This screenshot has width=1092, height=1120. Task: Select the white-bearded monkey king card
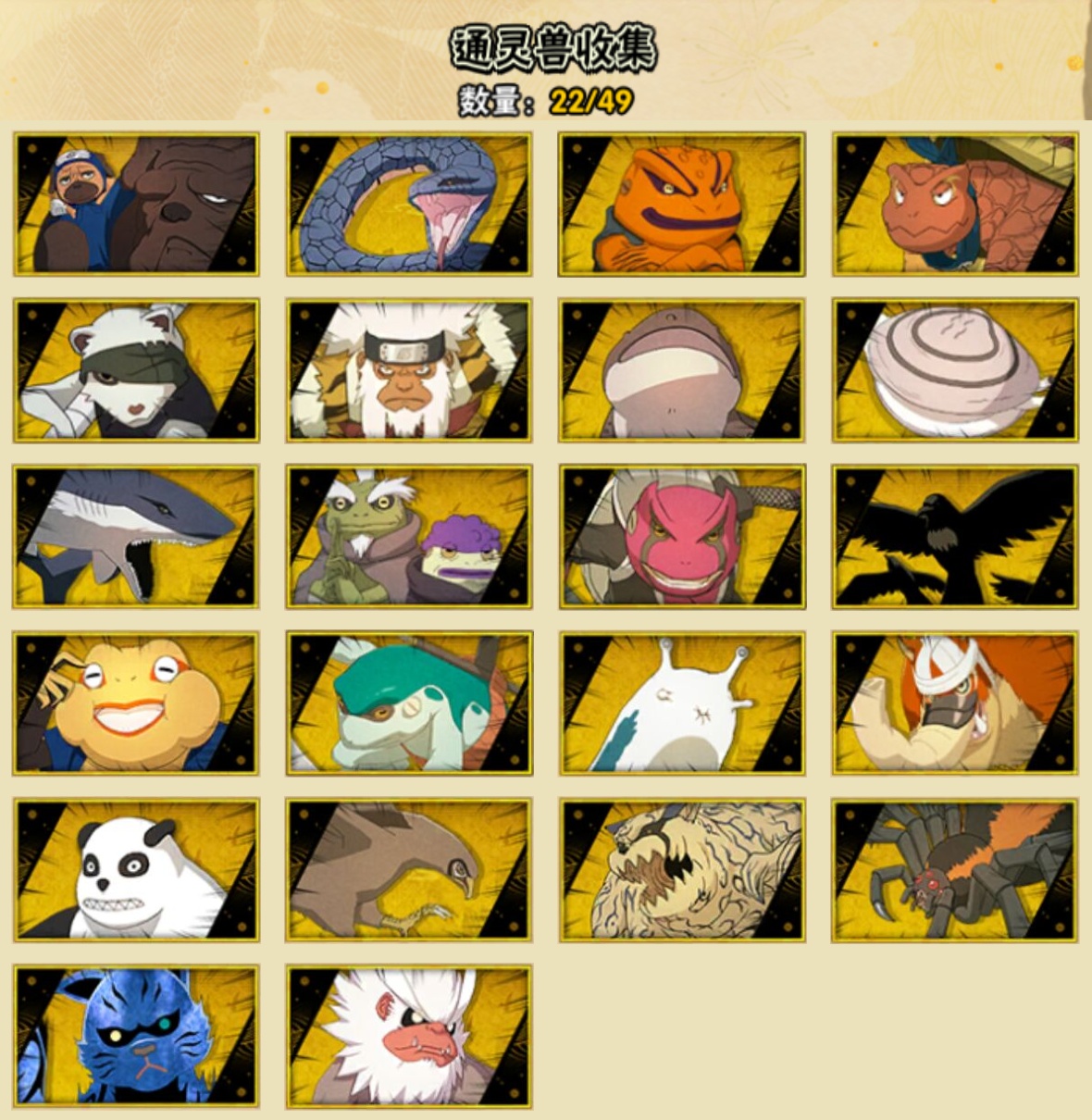coord(409,370)
